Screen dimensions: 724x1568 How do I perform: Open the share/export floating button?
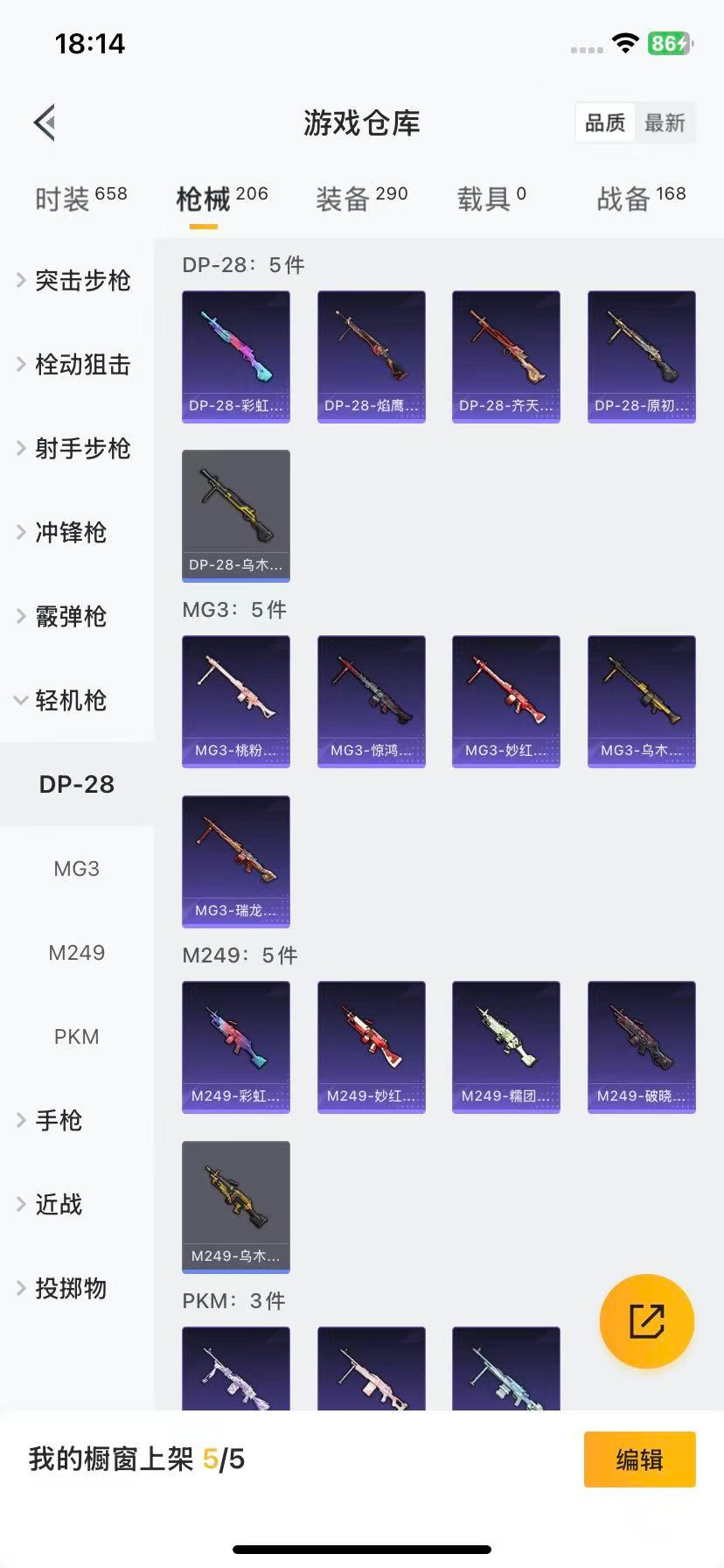646,1321
